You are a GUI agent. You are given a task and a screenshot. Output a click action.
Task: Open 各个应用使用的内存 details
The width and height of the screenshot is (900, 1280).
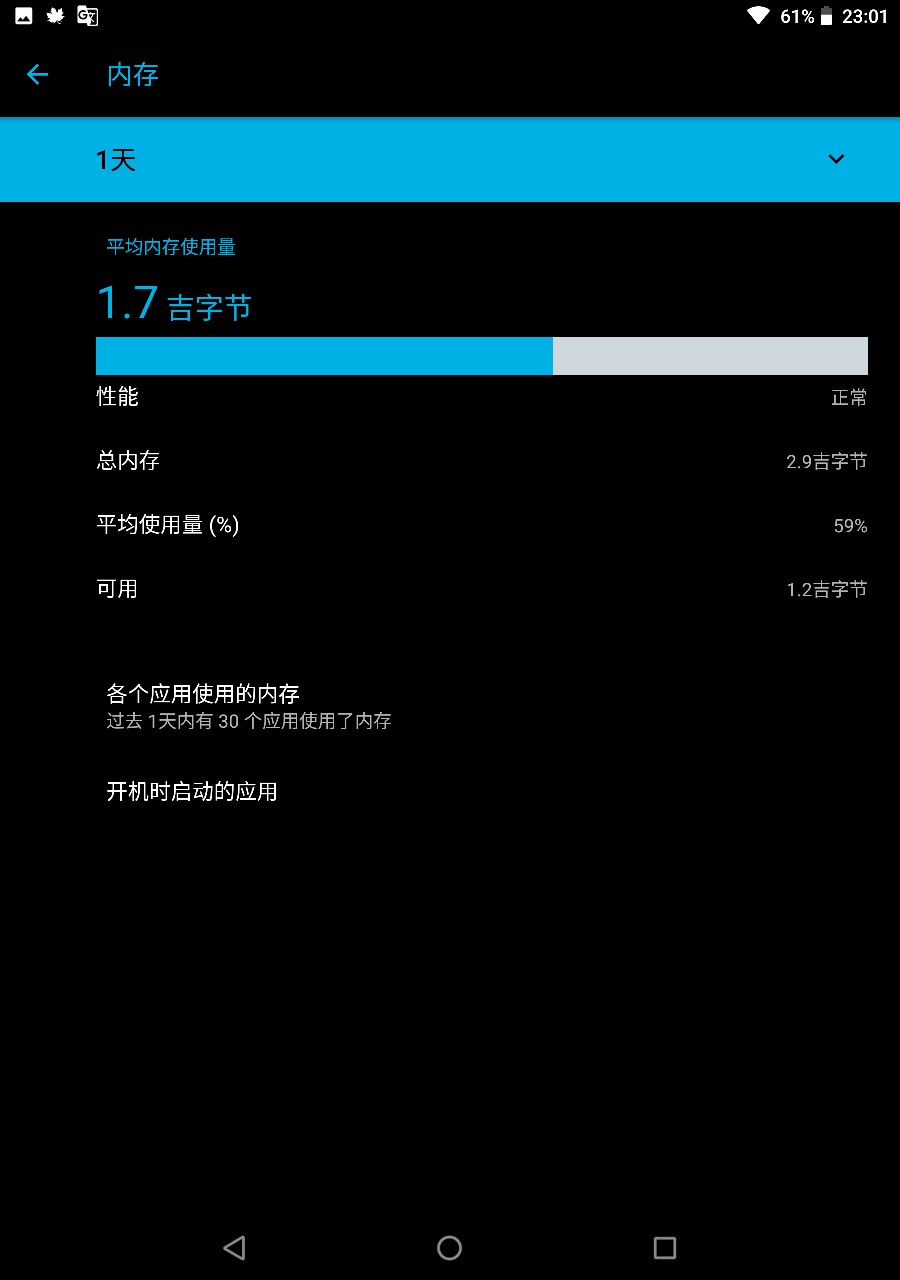(250, 705)
